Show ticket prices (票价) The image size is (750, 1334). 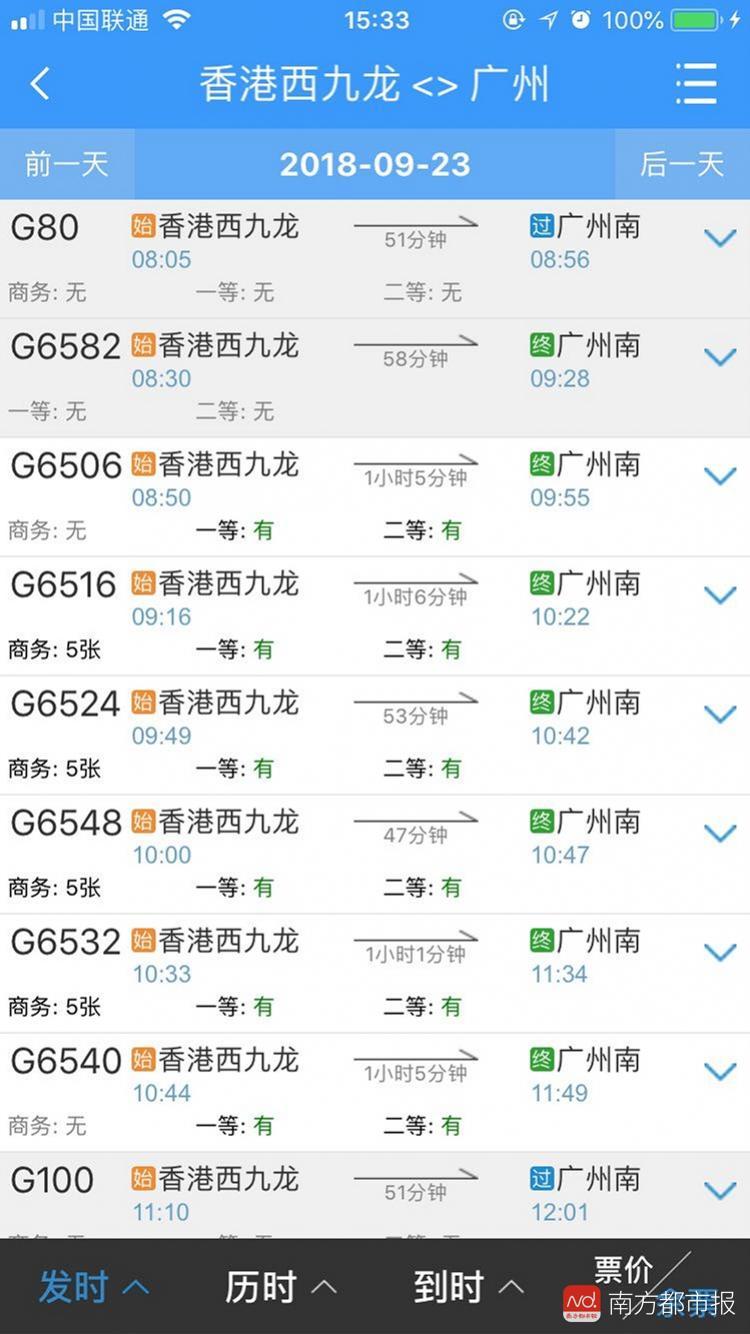625,1272
